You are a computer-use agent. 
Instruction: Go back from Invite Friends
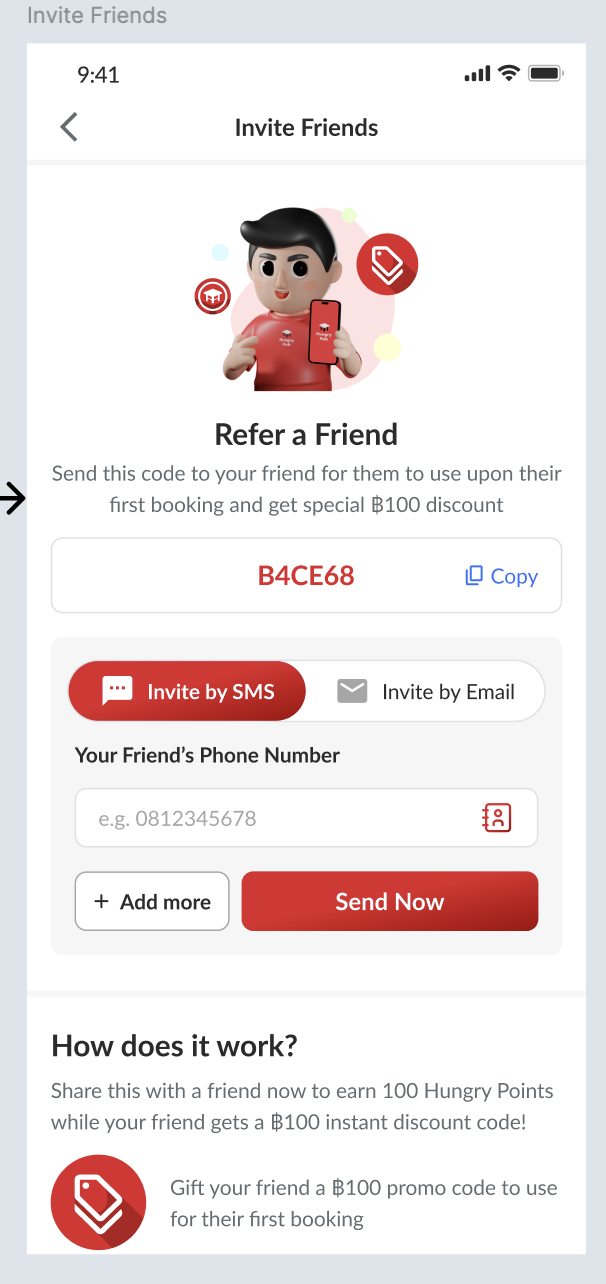(69, 127)
